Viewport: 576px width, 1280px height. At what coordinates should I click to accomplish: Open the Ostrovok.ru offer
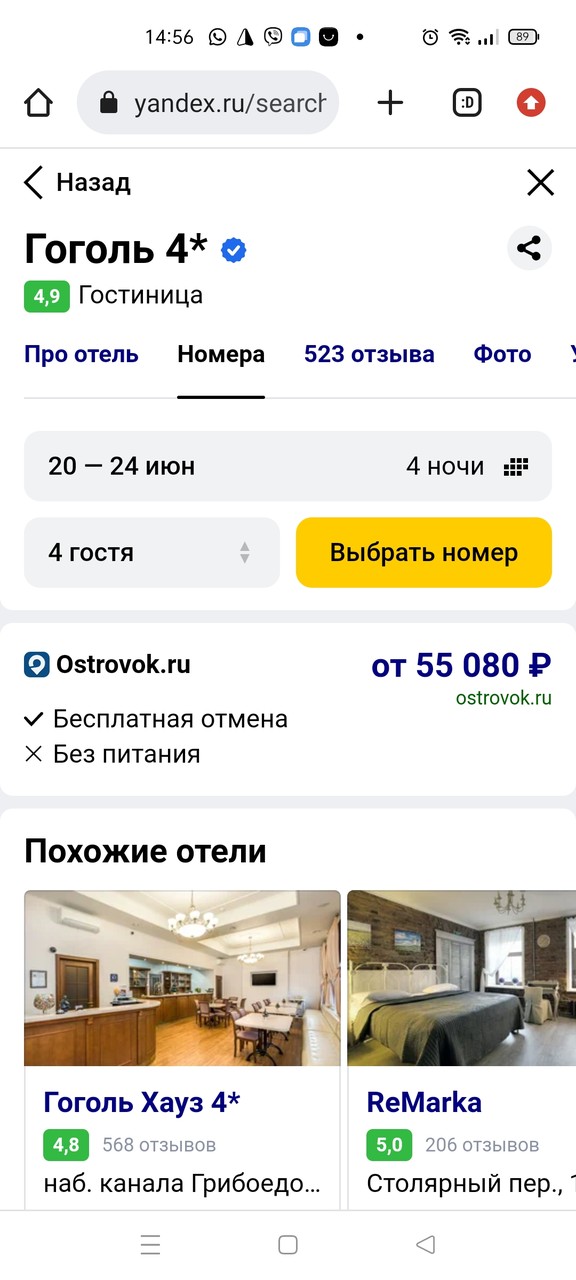pyautogui.click(x=288, y=709)
